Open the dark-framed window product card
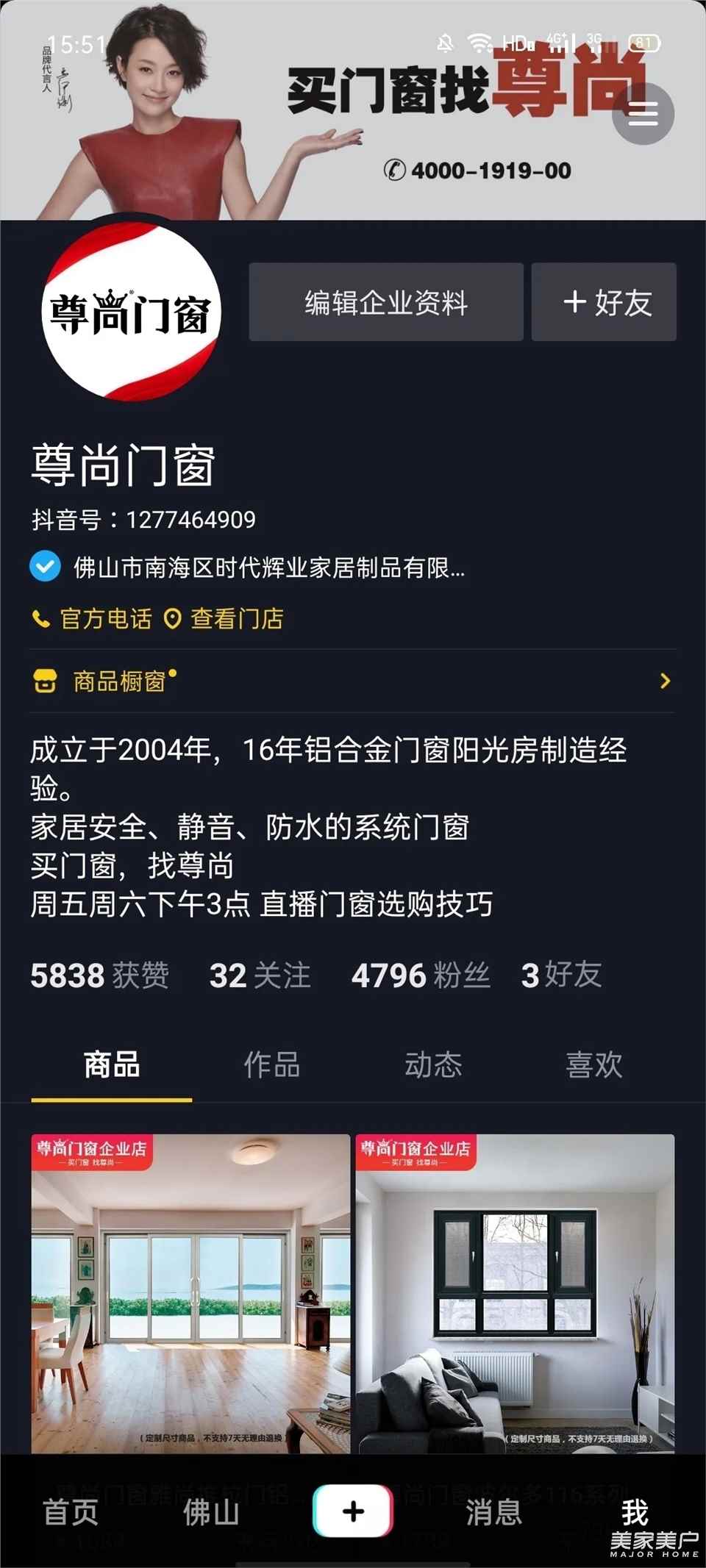 point(515,1294)
